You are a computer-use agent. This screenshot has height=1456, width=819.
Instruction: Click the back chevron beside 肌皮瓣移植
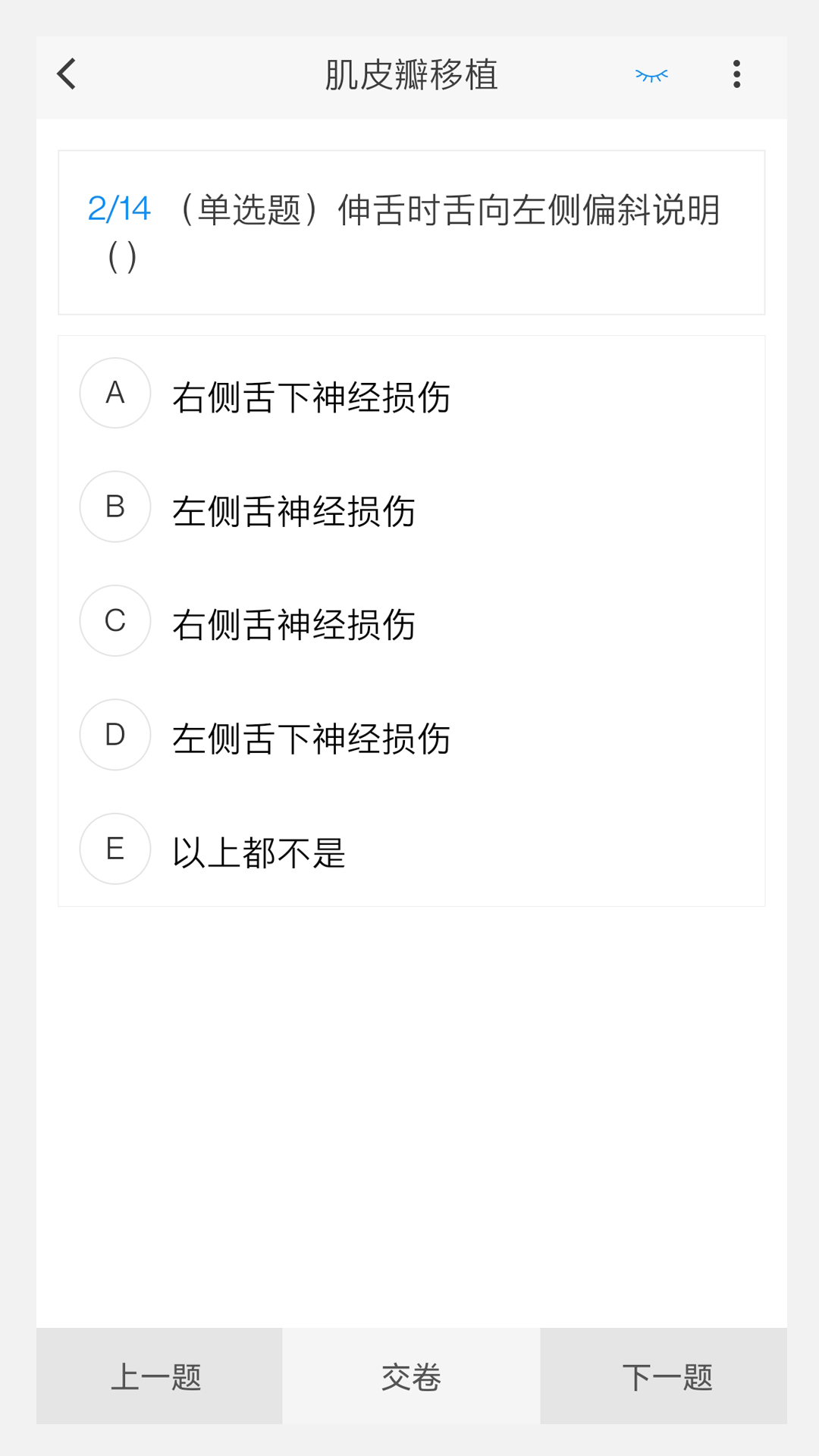[67, 74]
